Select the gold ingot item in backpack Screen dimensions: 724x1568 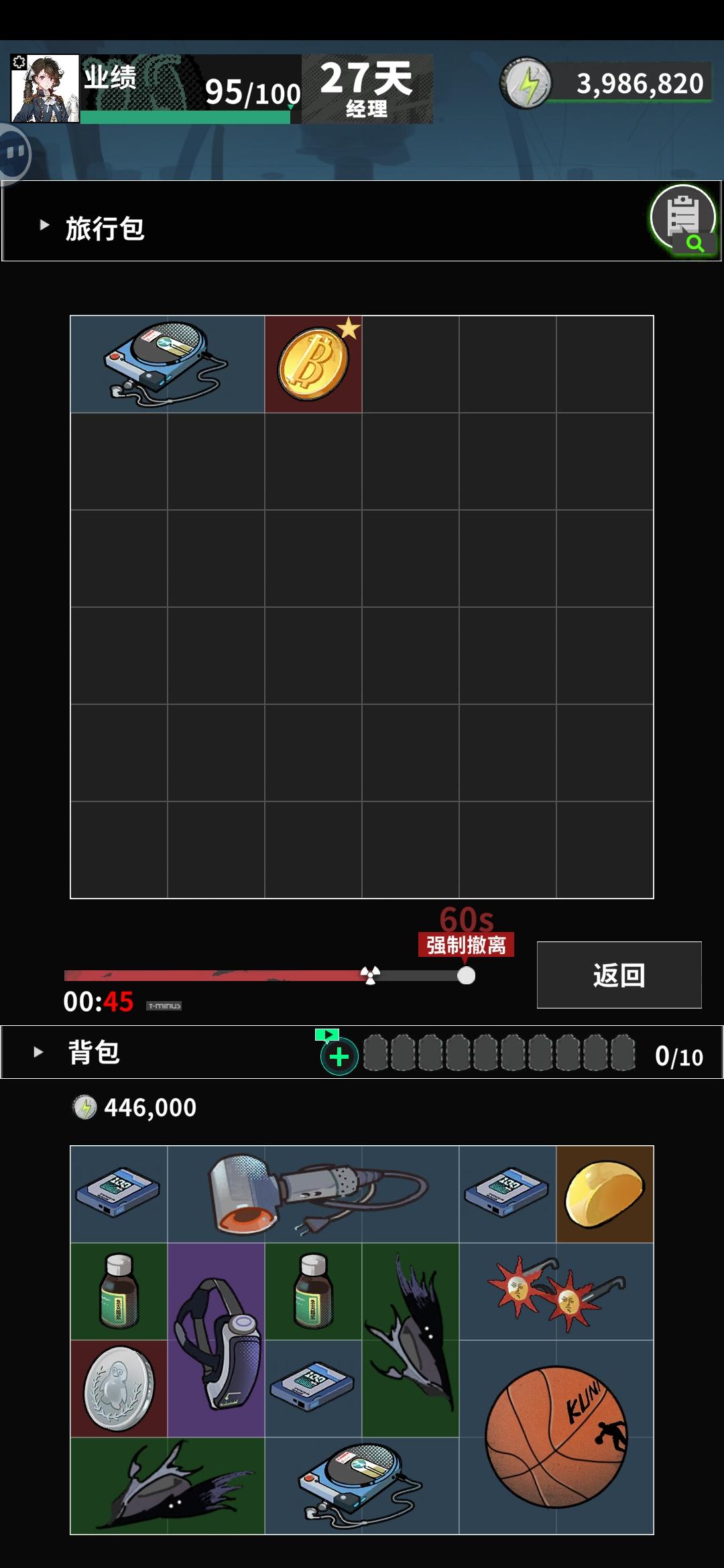605,1194
